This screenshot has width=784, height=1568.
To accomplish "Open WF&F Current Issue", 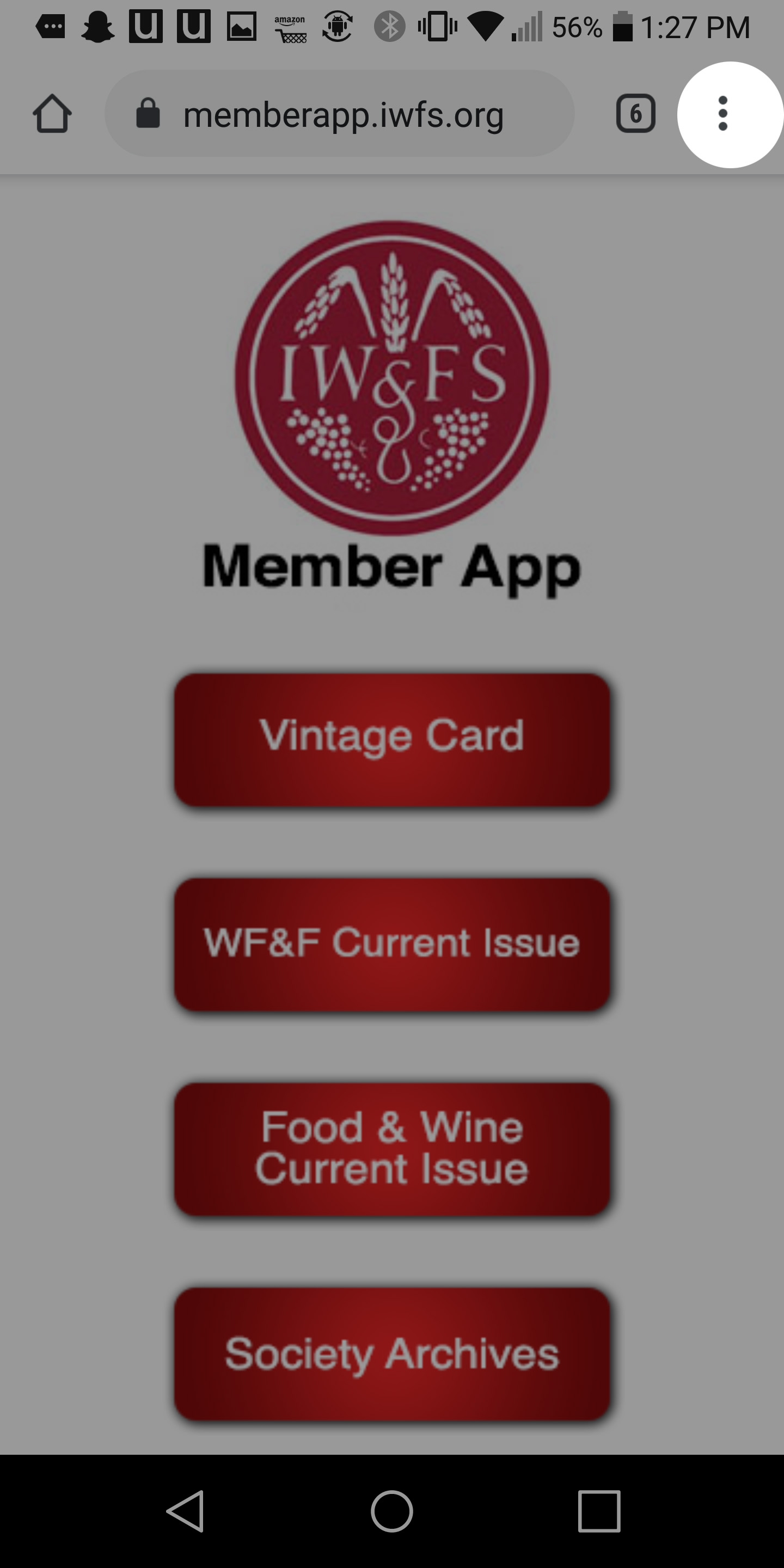I will coord(392,945).
